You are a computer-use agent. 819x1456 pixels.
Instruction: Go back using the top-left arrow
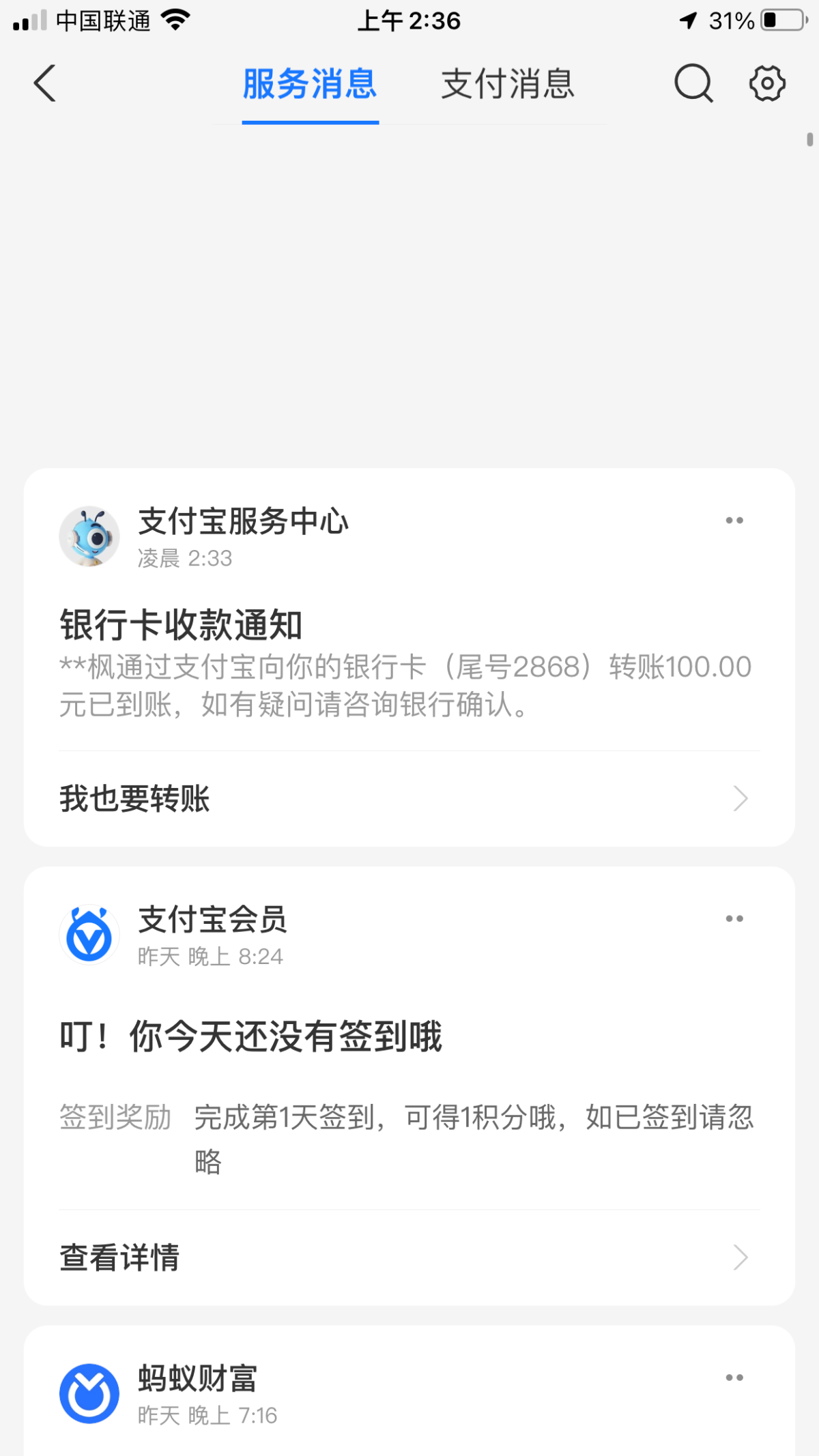pos(45,84)
